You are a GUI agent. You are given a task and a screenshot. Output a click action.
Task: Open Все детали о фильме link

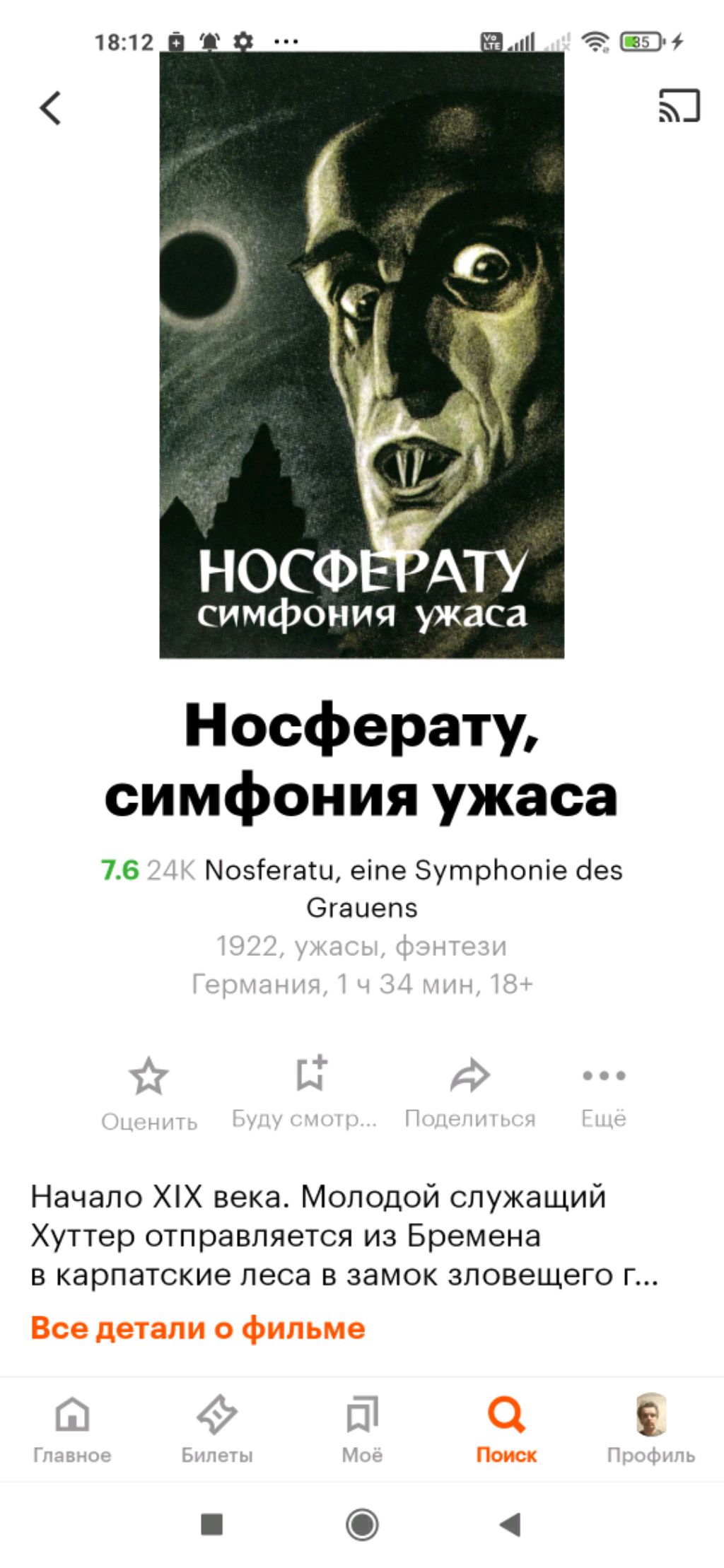click(x=198, y=1328)
